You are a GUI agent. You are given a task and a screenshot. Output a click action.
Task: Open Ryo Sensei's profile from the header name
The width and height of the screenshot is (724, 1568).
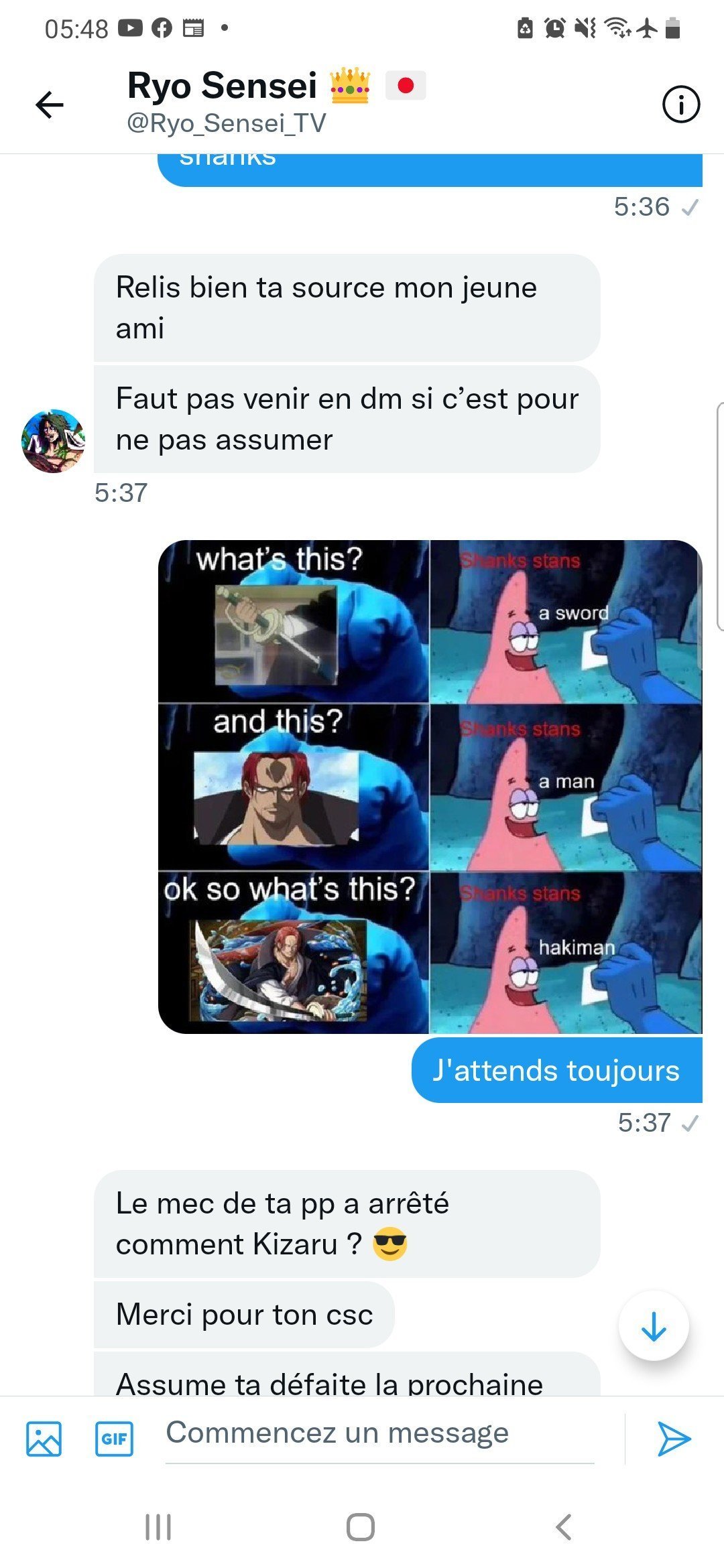(223, 87)
